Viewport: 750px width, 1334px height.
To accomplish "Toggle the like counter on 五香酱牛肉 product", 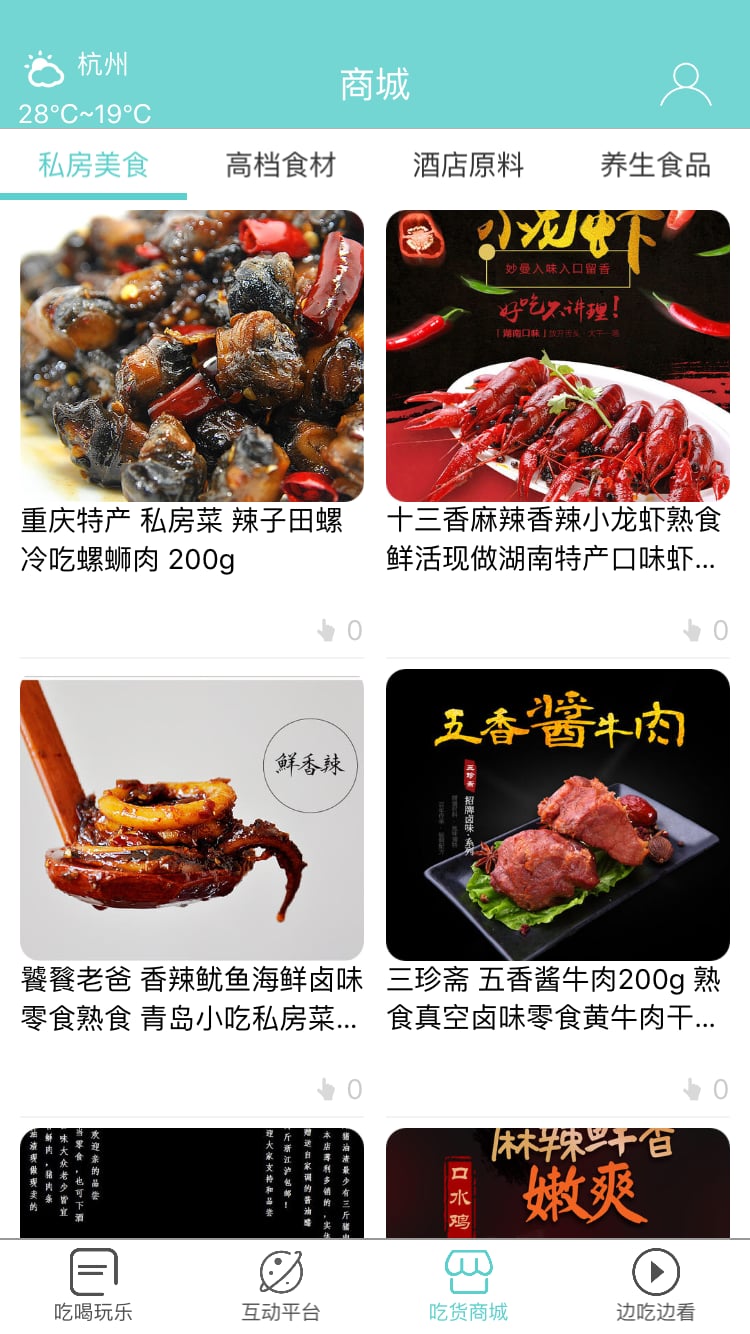I will coord(692,1090).
